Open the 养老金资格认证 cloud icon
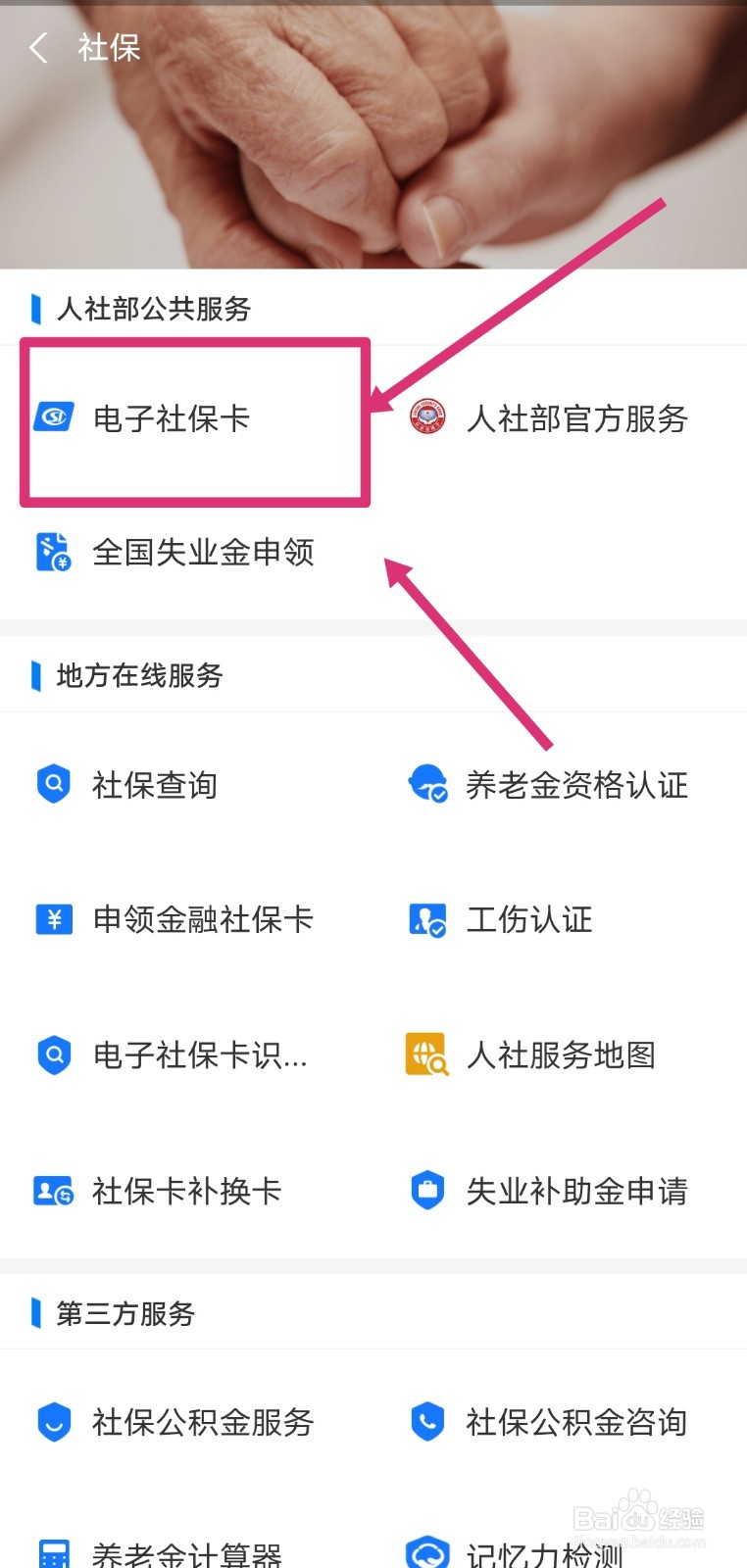The height and width of the screenshot is (1568, 747). click(x=426, y=784)
